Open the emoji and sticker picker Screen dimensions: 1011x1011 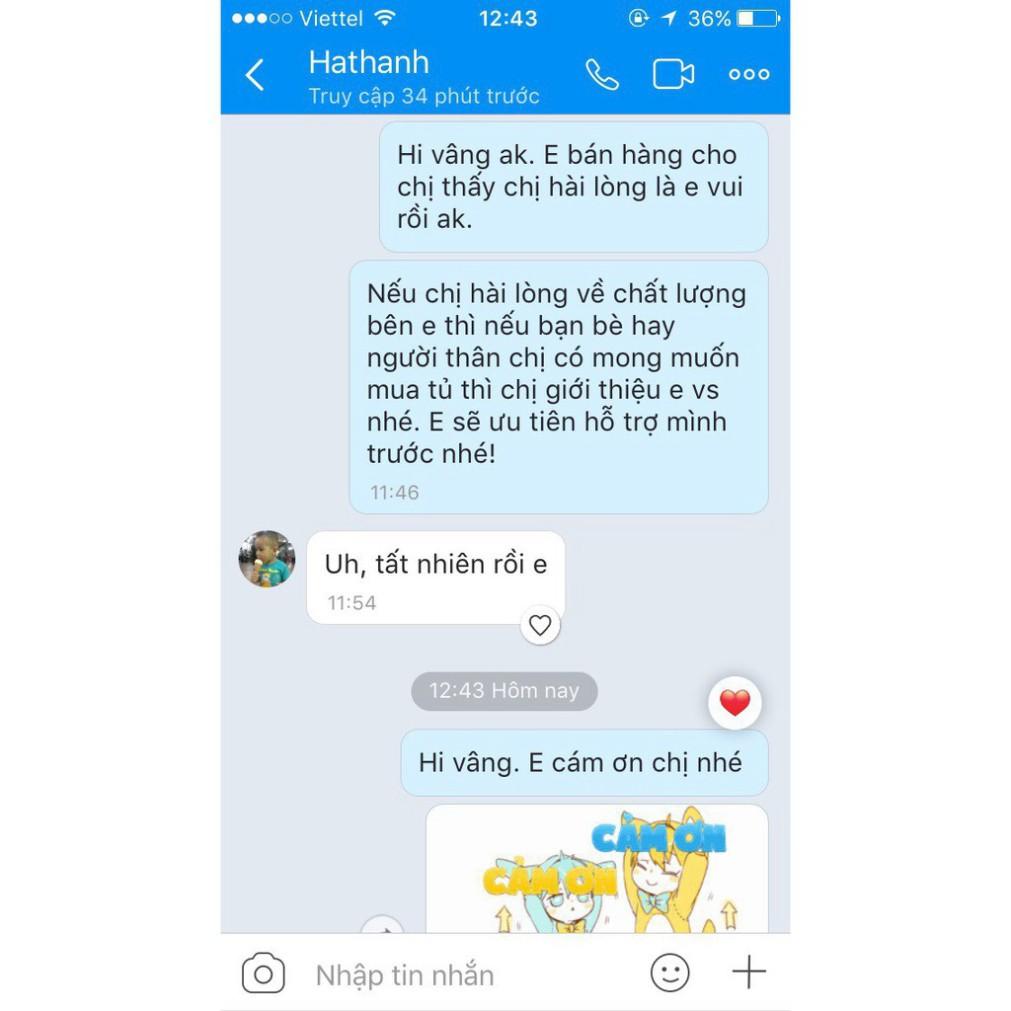[x=669, y=973]
